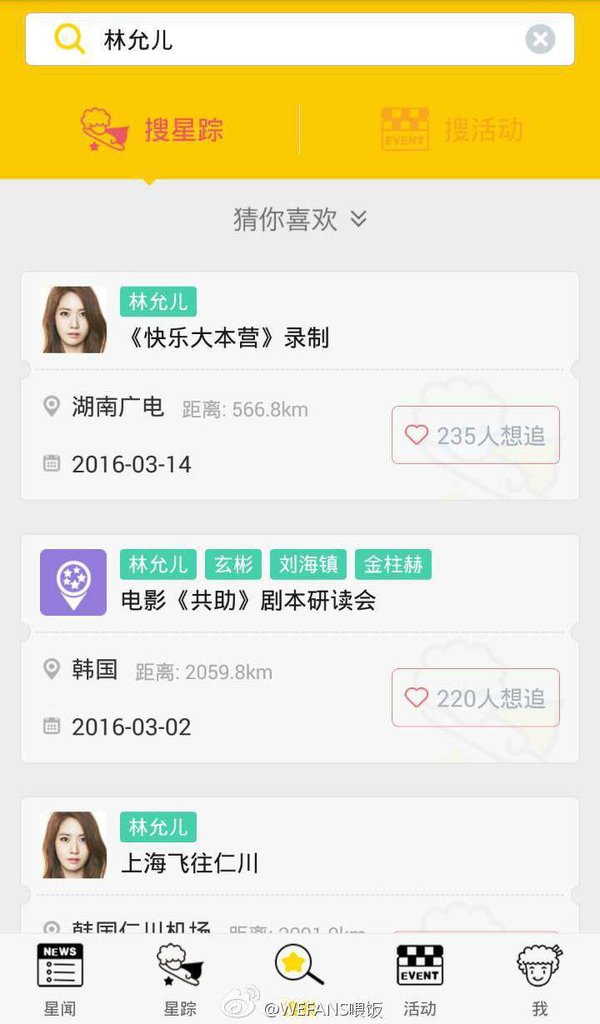The height and width of the screenshot is (1024, 600).
Task: Tap the 220人想追 heart button
Action: [x=475, y=697]
